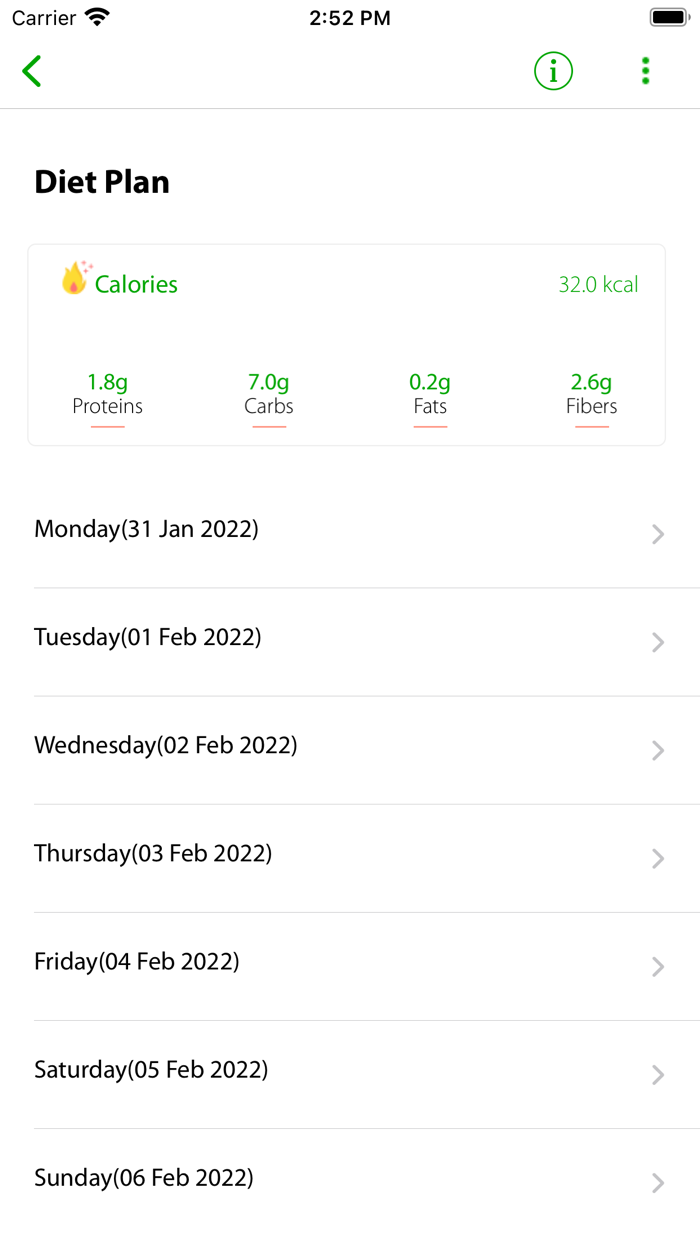Open the three-dot overflow menu
The image size is (700, 1244).
click(x=646, y=71)
